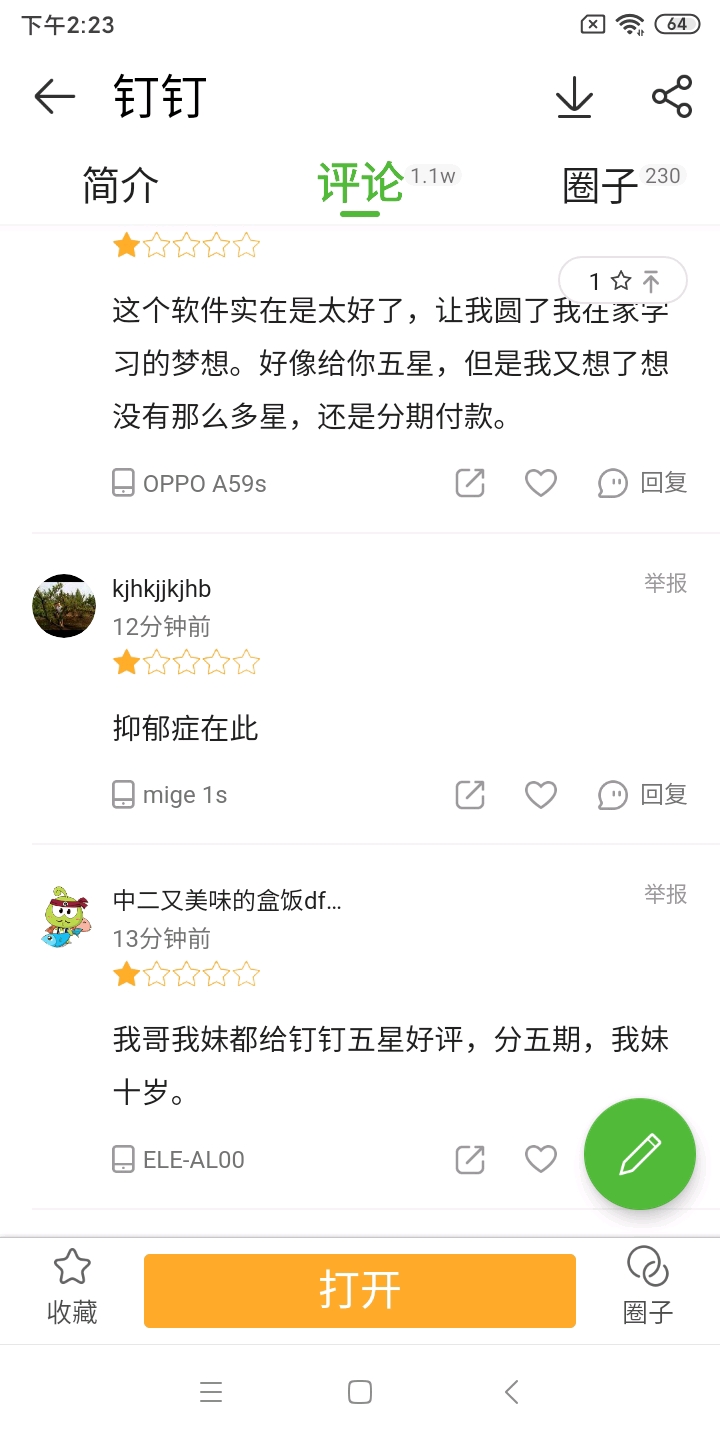The height and width of the screenshot is (1440, 720).
Task: Reply to the OPPO A59s review
Action: 642,483
